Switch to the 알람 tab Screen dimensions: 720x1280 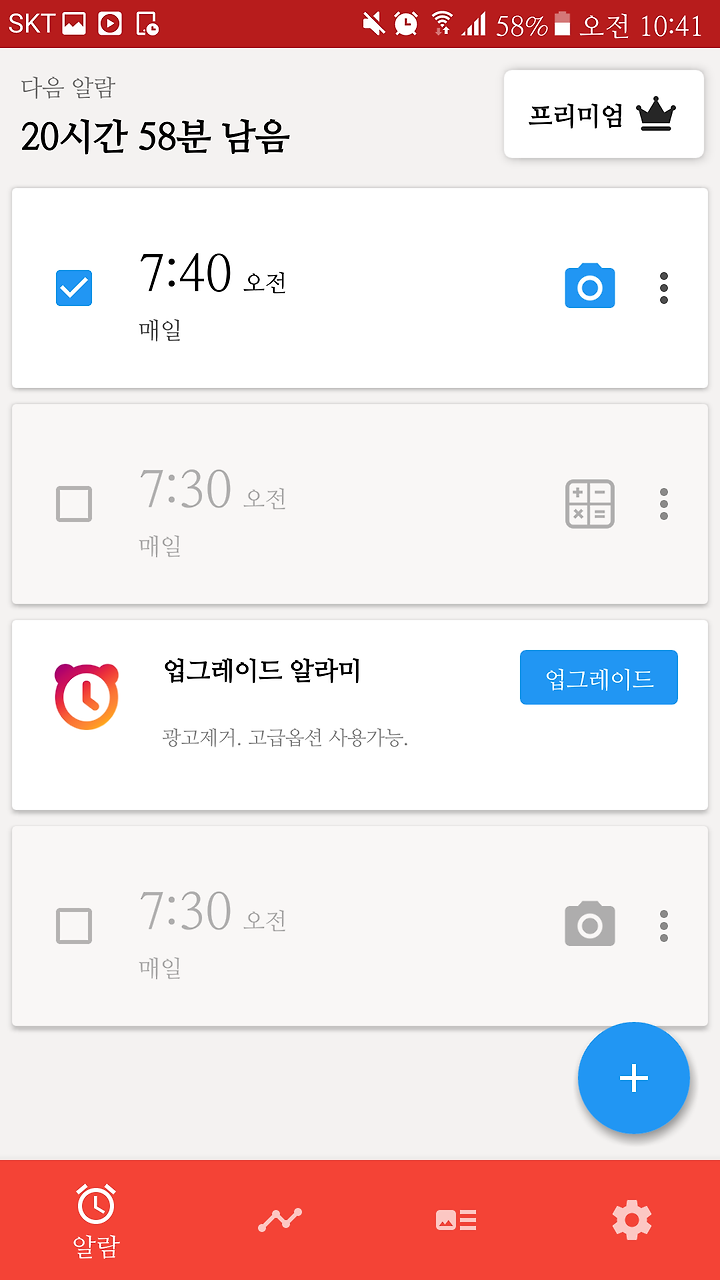[x=96, y=1220]
